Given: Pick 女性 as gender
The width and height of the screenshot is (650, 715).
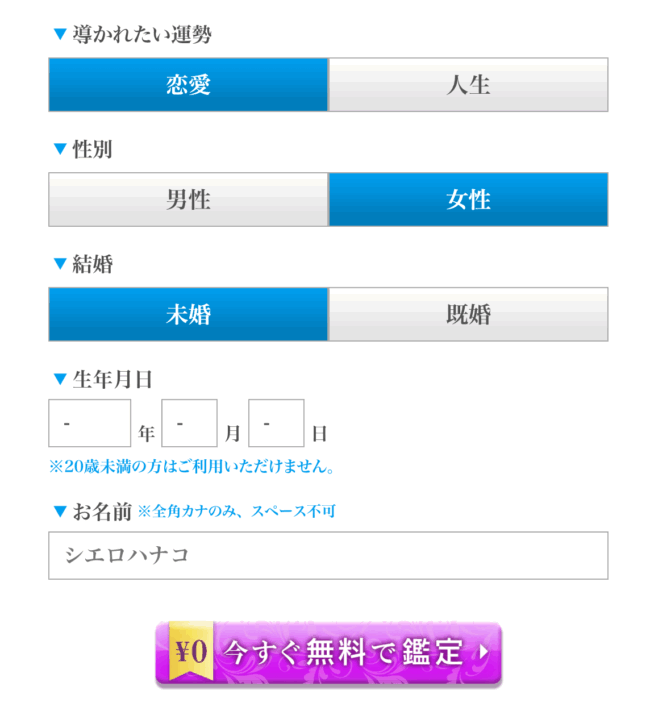Looking at the screenshot, I should click(468, 200).
